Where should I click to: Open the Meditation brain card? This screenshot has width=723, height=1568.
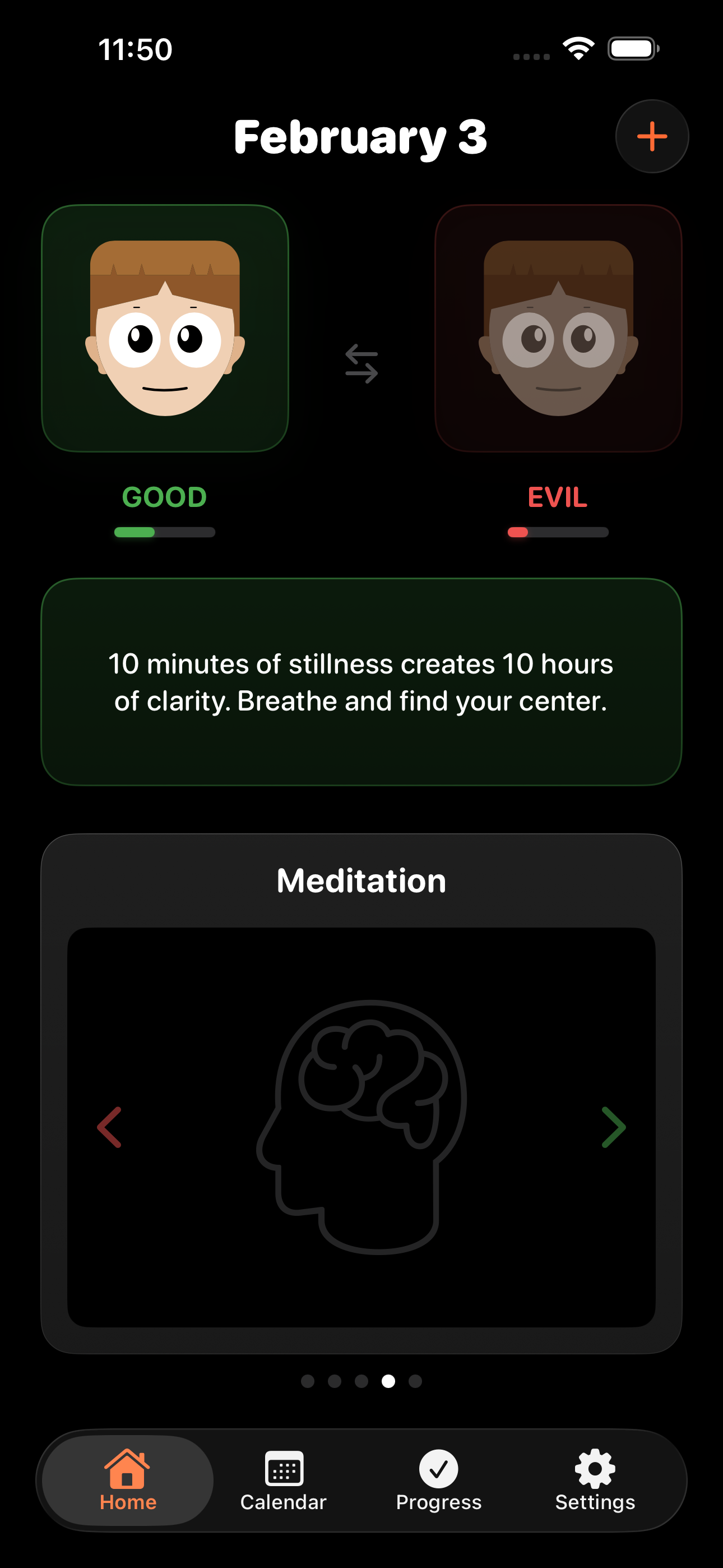pos(361,1126)
